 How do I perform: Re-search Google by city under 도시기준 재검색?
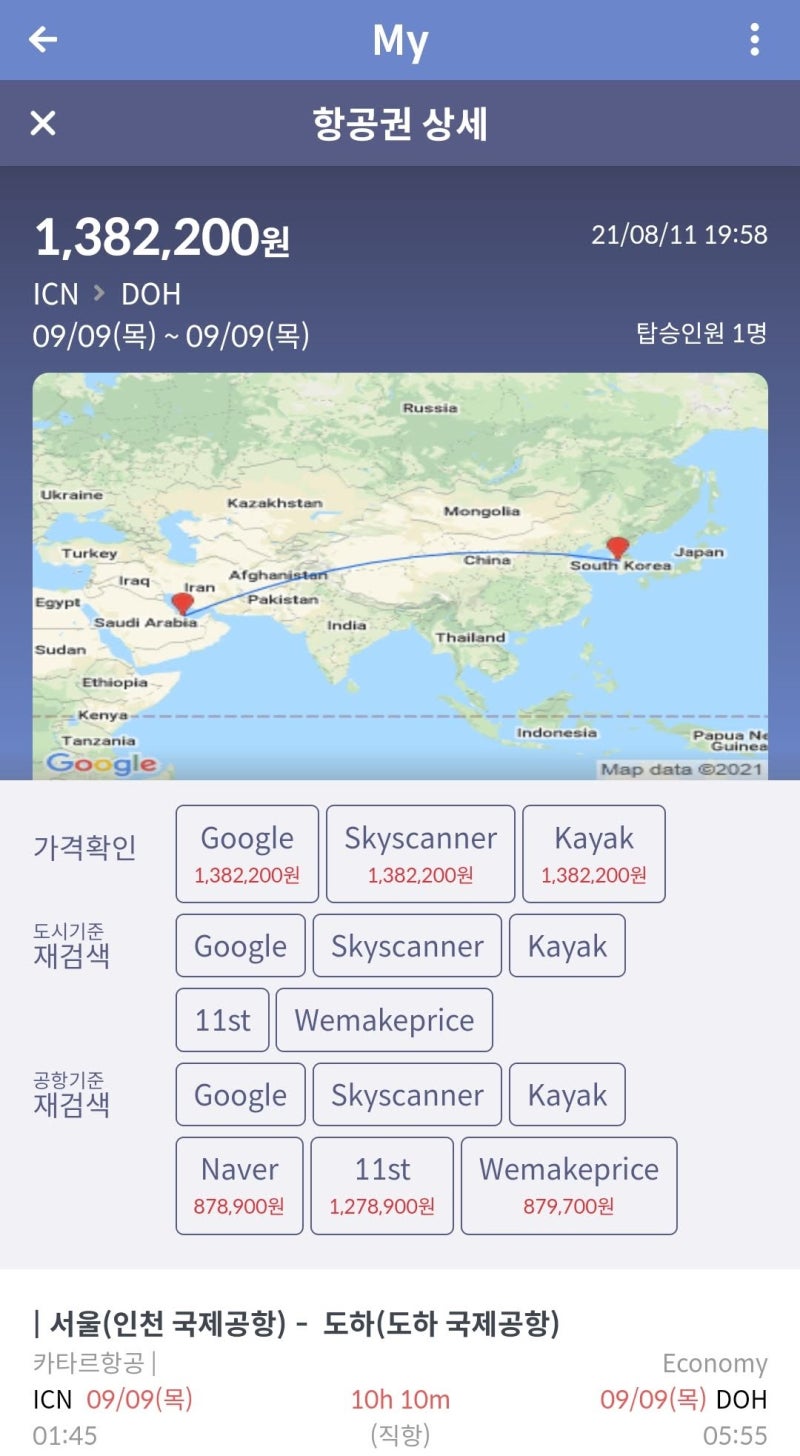point(240,945)
